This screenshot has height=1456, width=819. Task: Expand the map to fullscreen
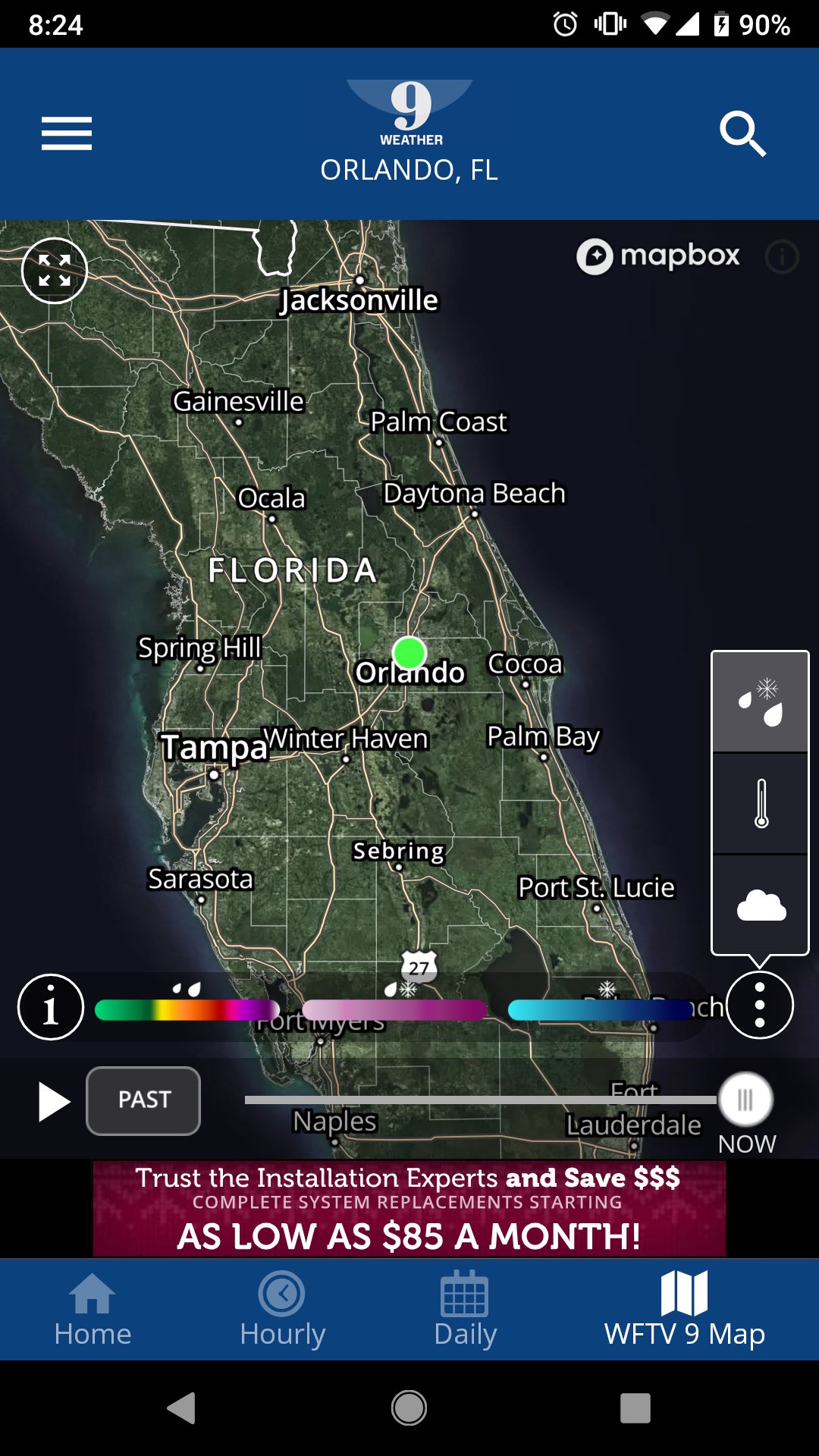click(55, 271)
